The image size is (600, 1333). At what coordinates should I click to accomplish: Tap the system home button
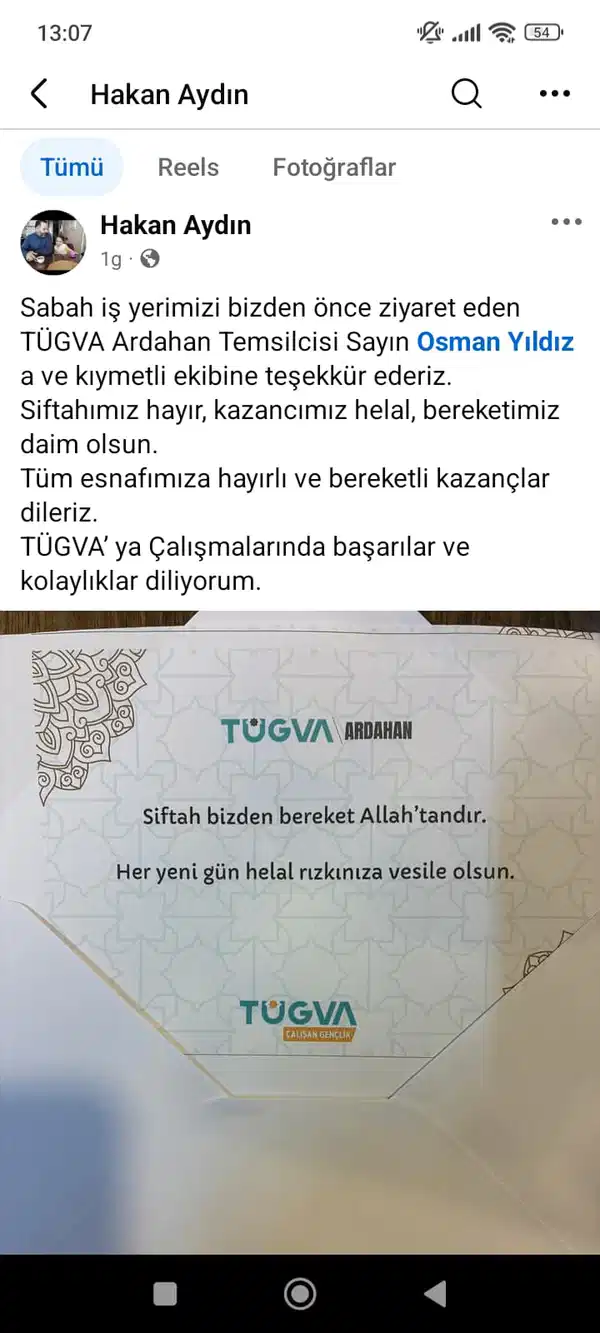tap(300, 1294)
